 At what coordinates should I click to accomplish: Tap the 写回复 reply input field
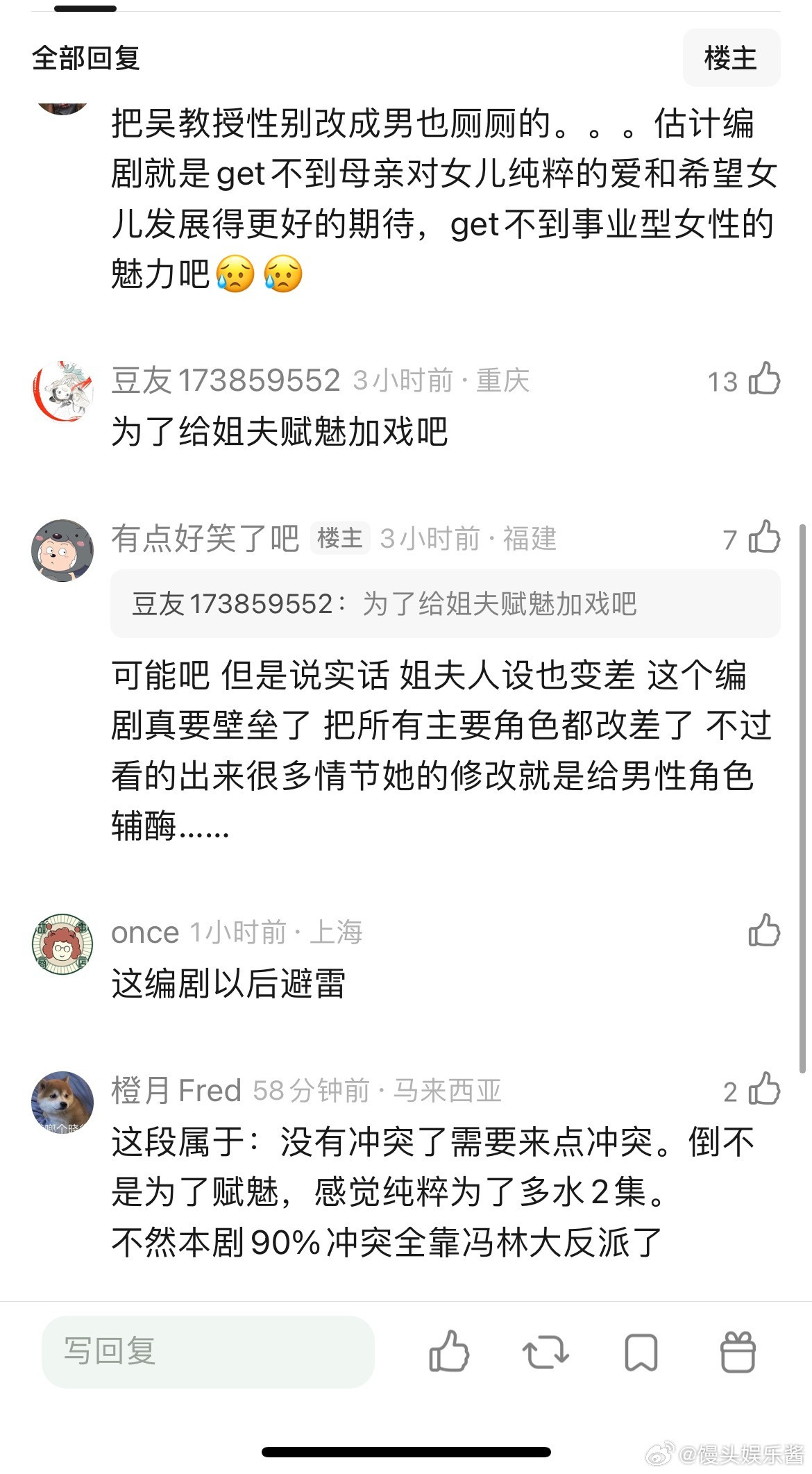208,1350
